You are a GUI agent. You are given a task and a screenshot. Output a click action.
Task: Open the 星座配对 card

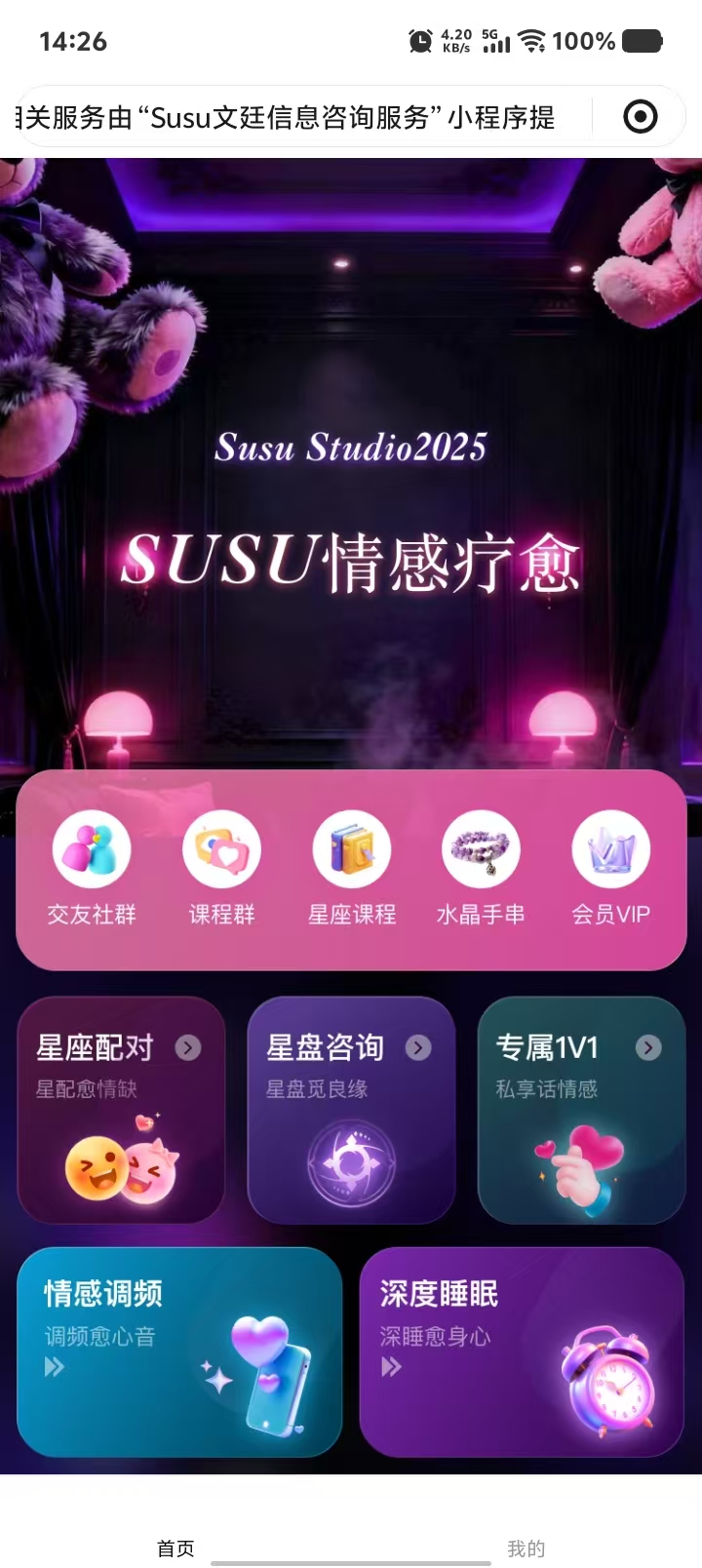click(x=121, y=1110)
